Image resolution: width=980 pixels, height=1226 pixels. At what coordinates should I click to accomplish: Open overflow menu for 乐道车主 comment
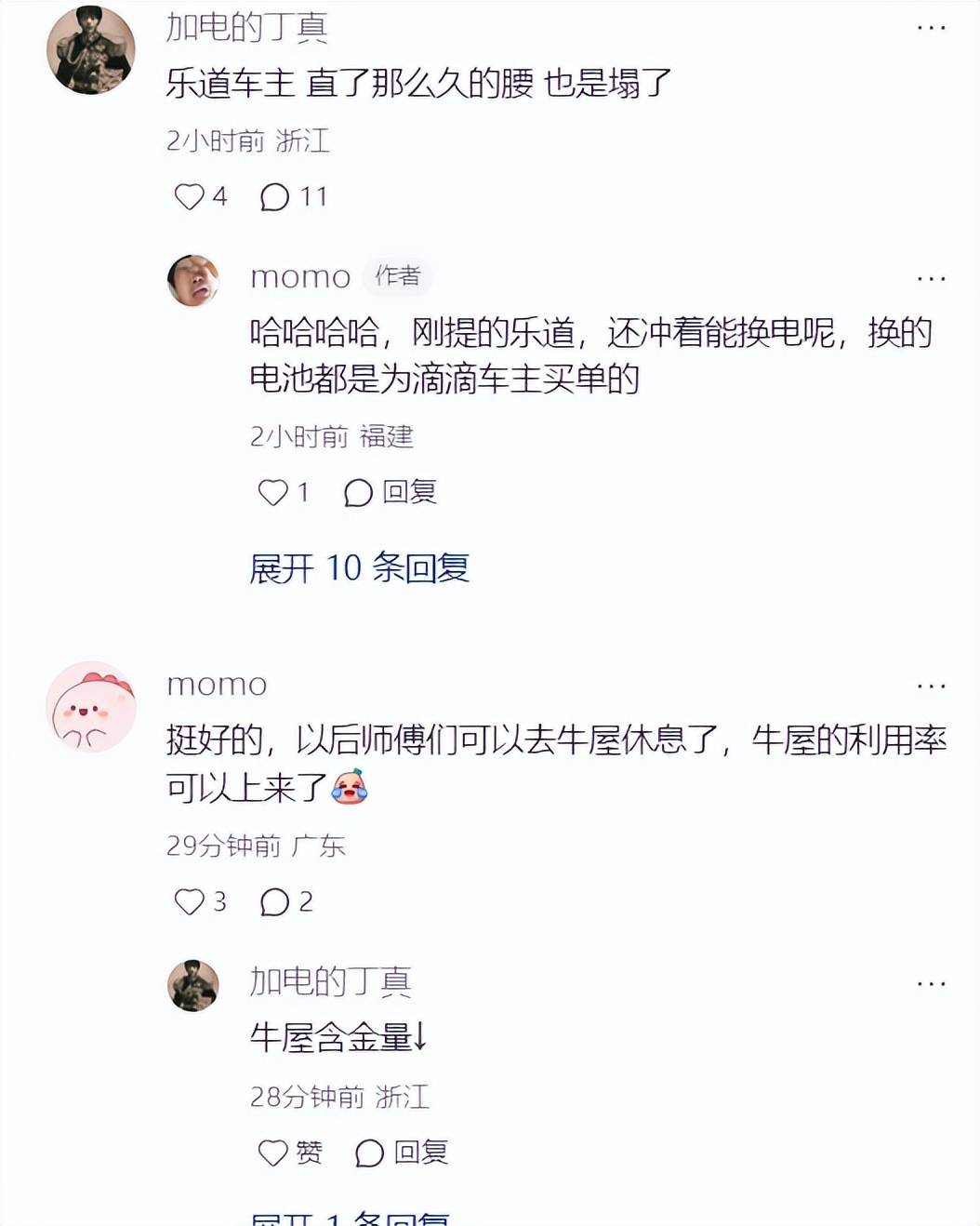coord(931,28)
